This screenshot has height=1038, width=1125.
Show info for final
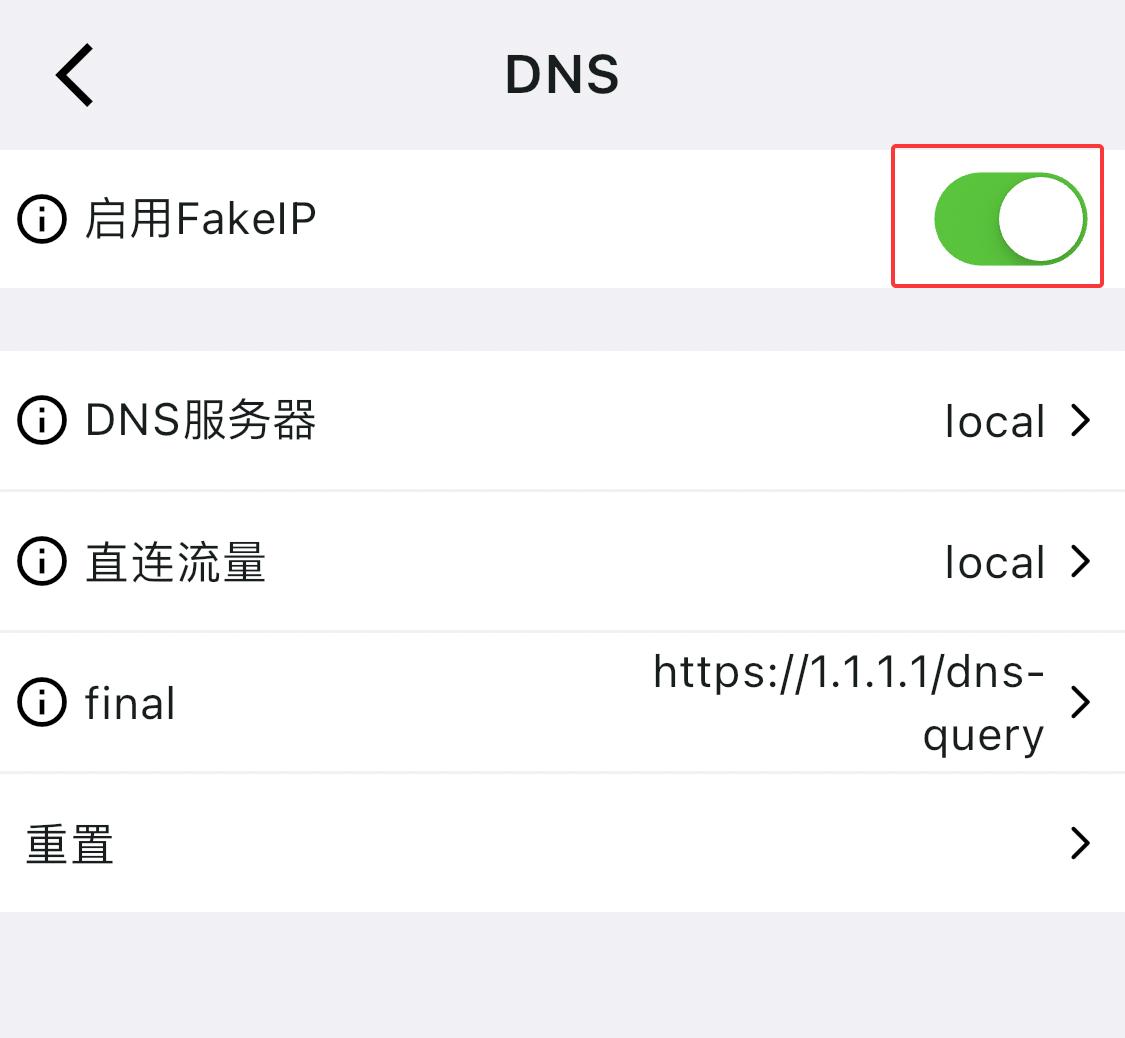tap(43, 704)
